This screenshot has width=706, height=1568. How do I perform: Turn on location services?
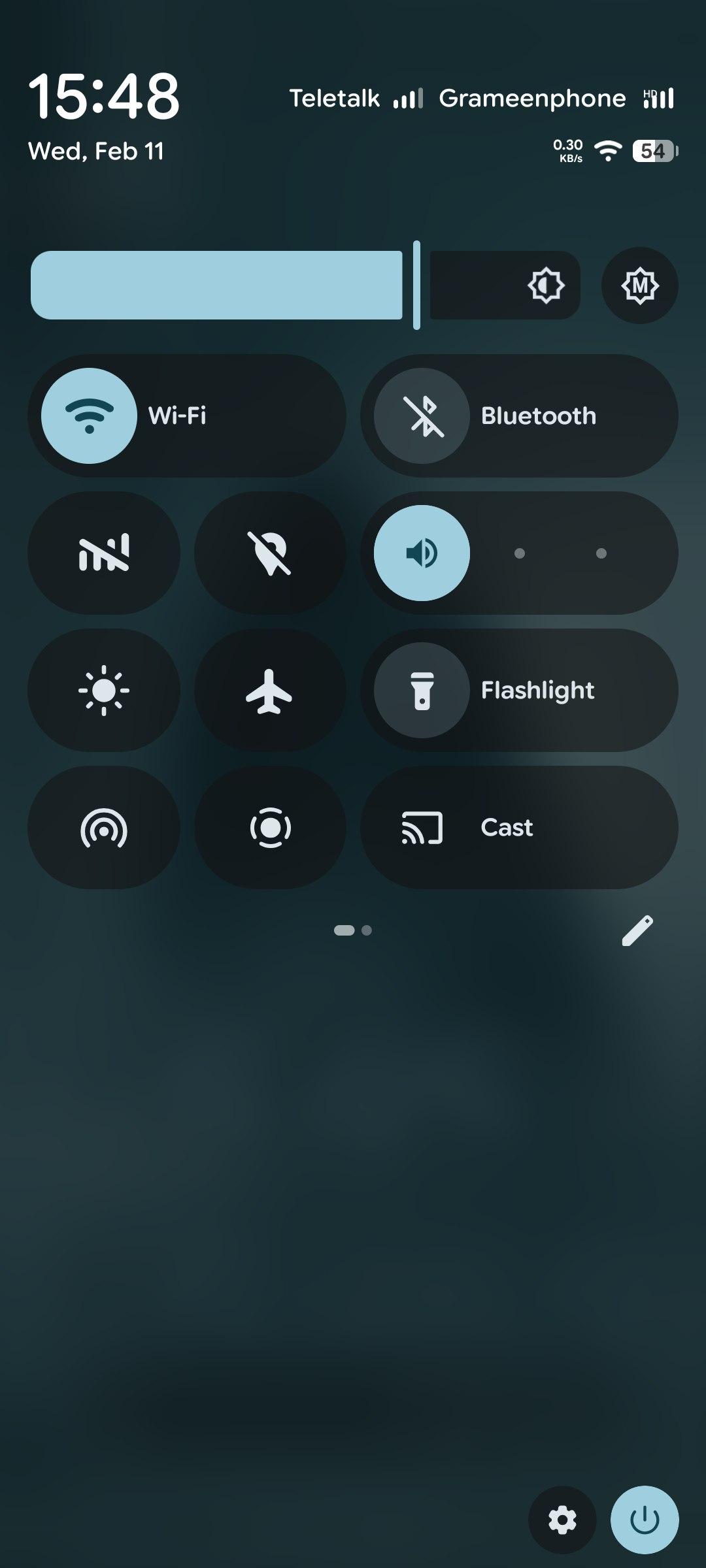(x=269, y=553)
